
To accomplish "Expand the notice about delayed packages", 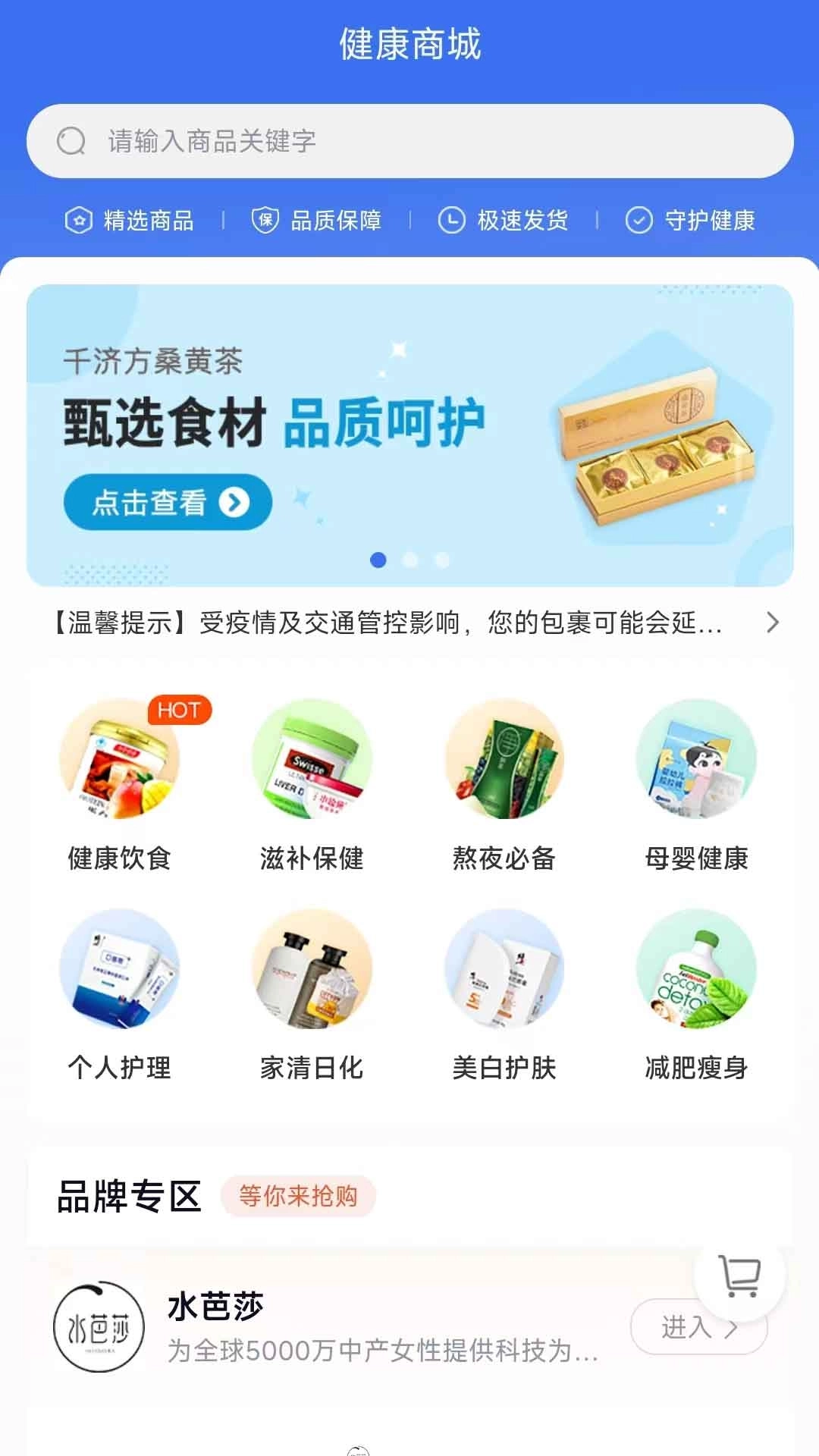I will point(774,622).
